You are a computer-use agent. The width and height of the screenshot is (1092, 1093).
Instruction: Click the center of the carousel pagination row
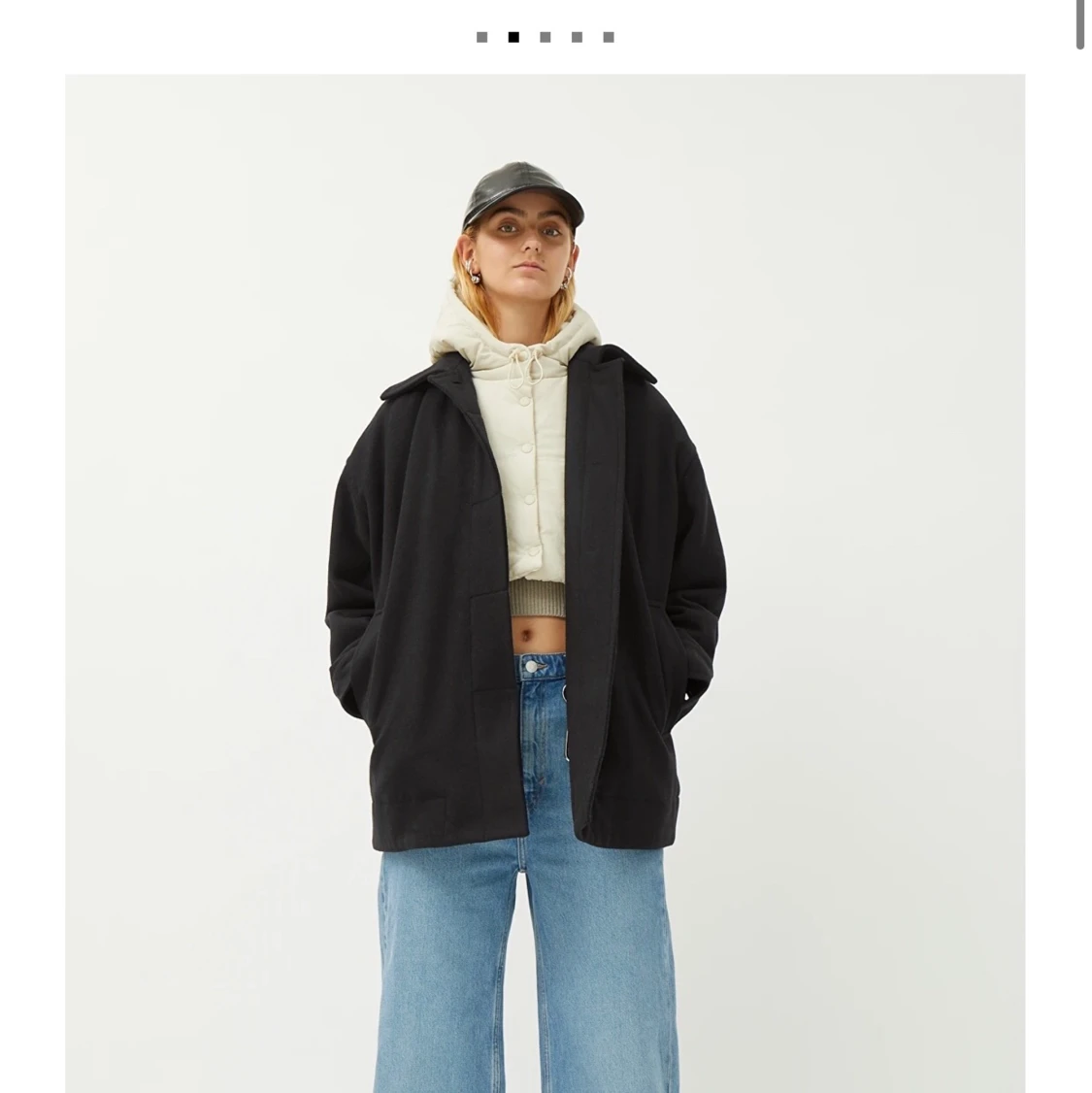click(545, 36)
